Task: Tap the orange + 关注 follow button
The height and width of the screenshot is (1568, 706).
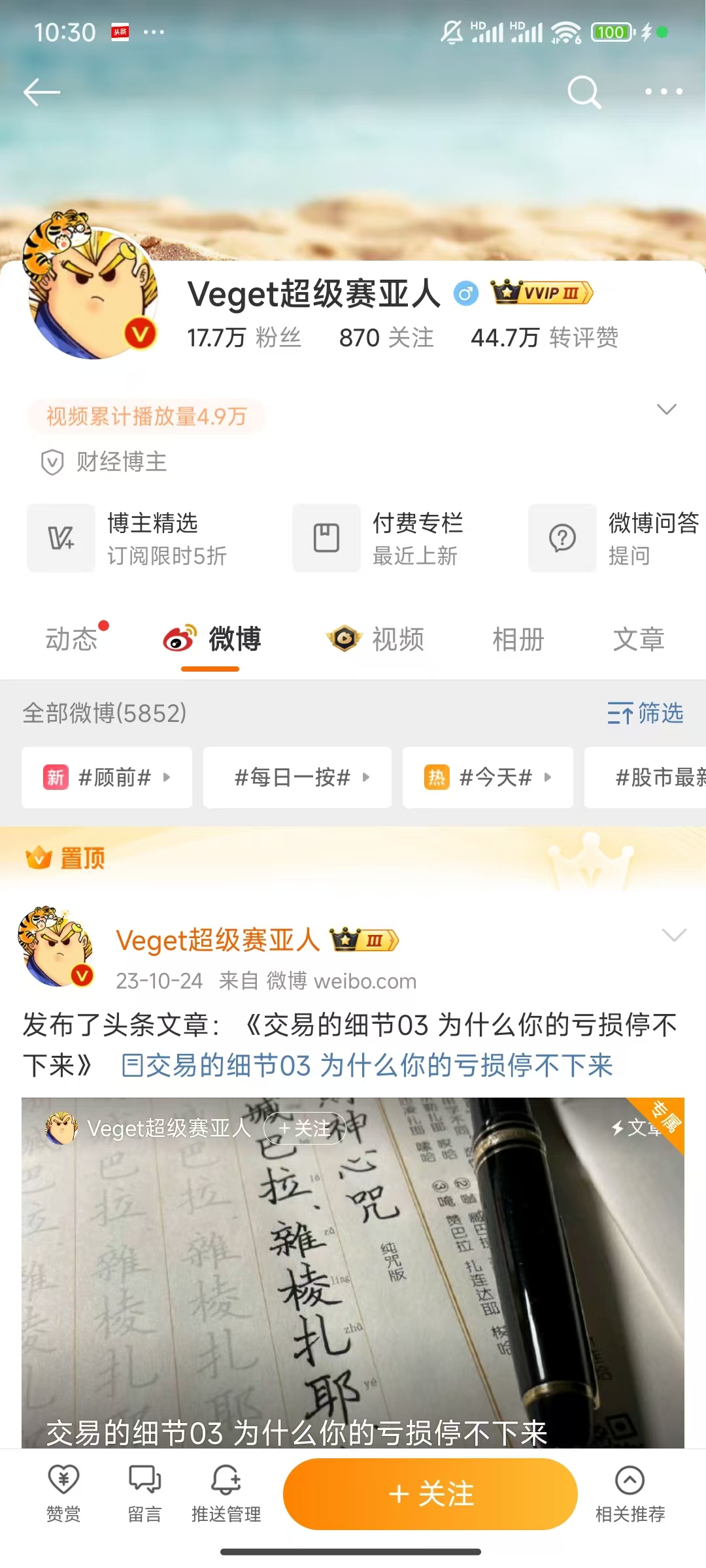Action: point(430,1494)
